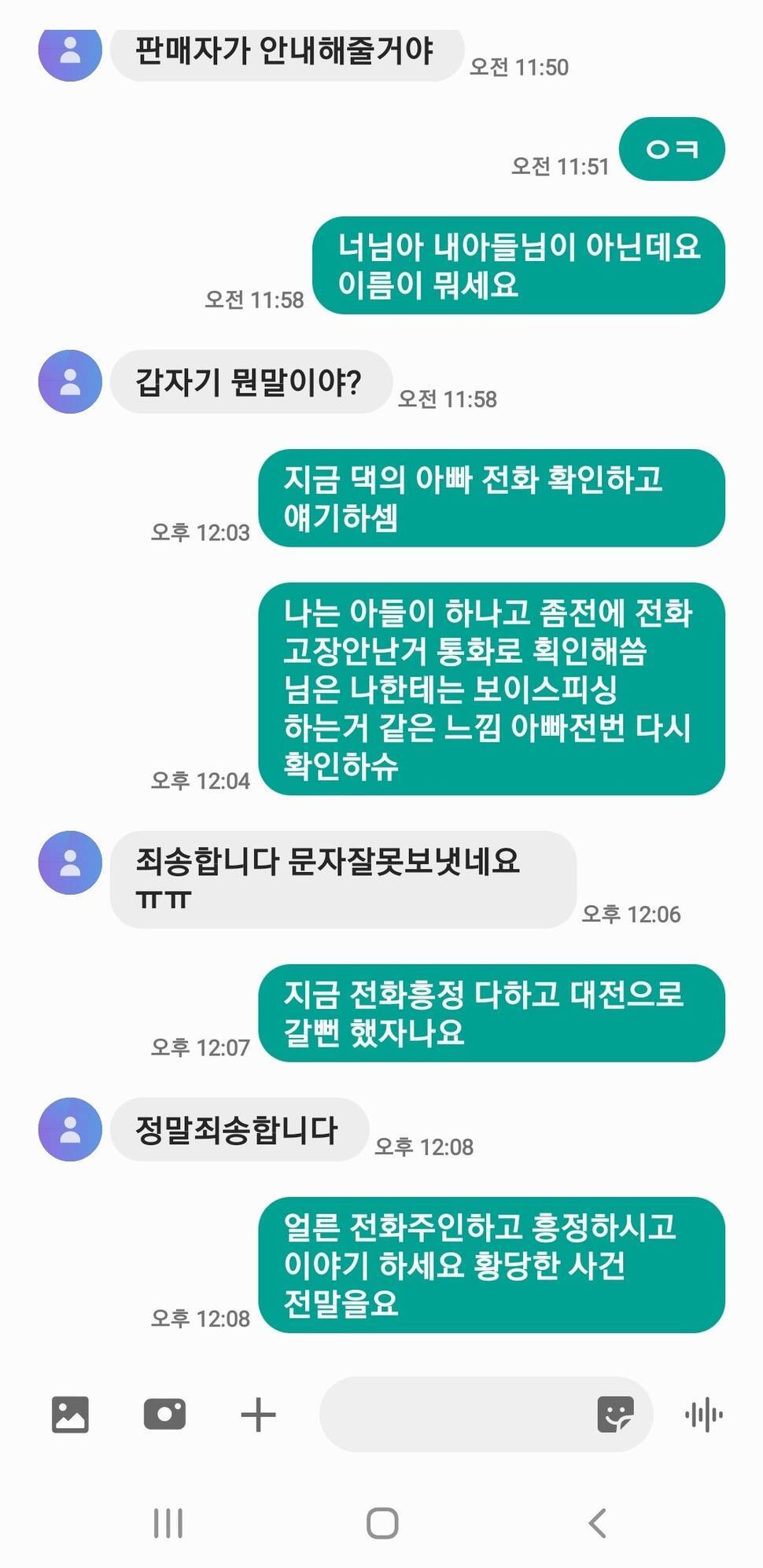763x1568 pixels.
Task: Tap the plus attachment button
Action: 258,1415
